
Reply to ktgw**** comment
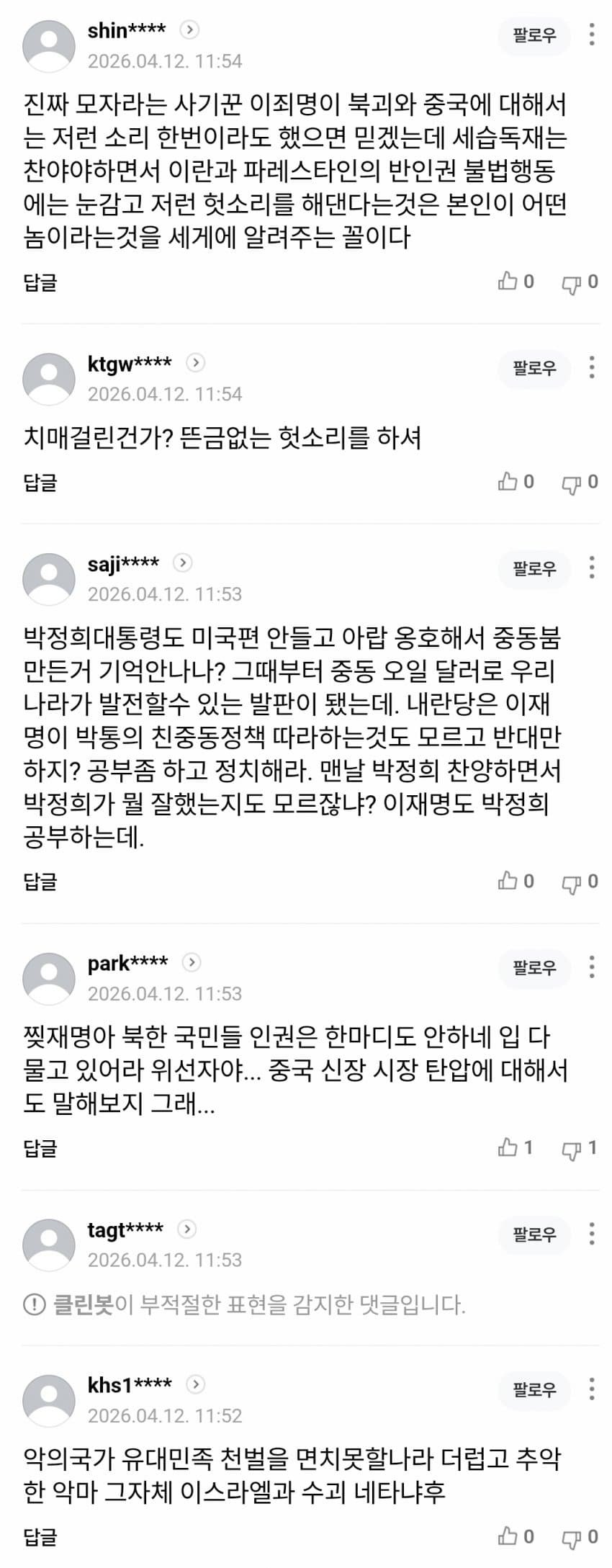(x=40, y=482)
